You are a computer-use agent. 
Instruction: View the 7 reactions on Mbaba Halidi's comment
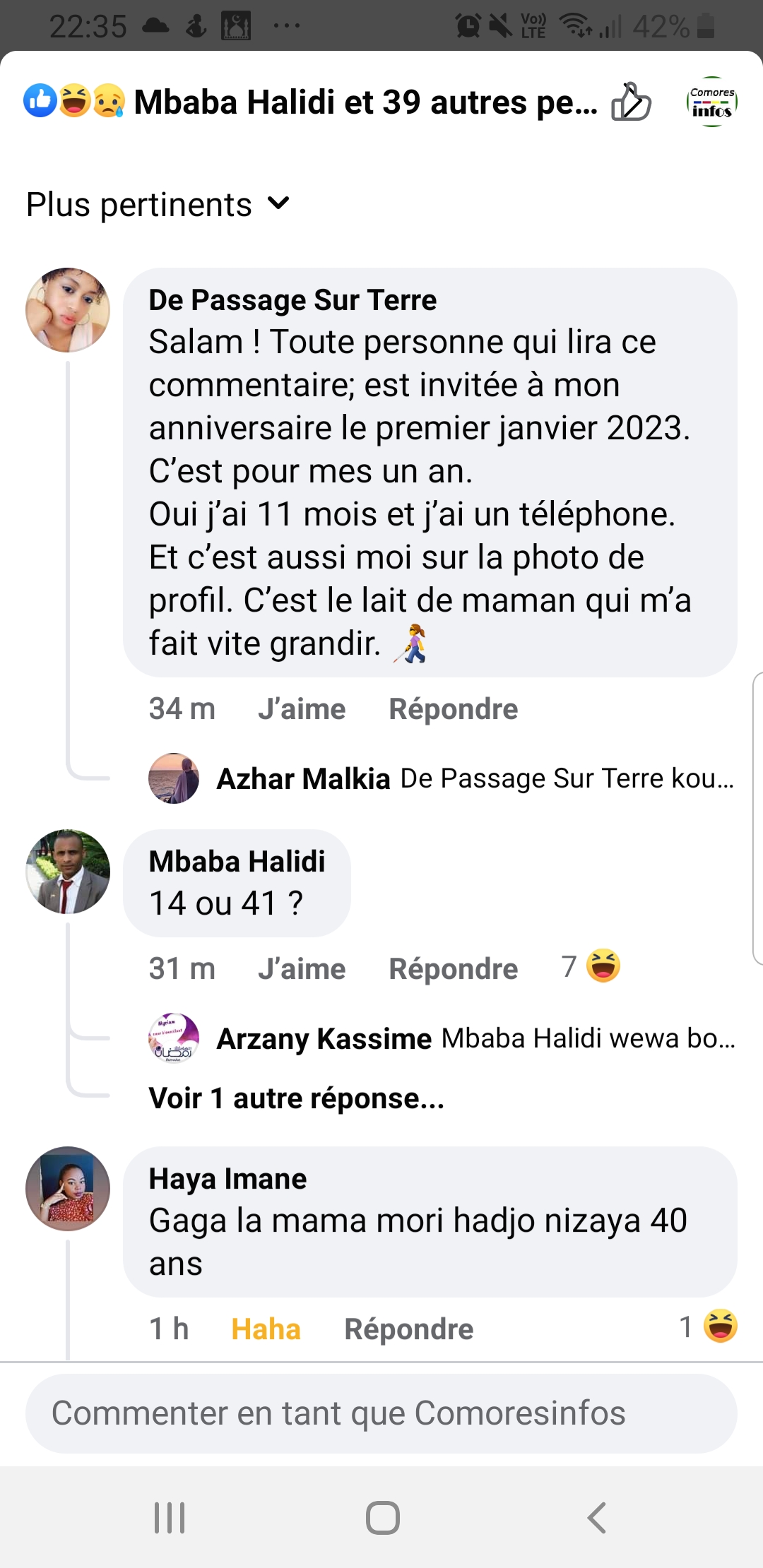coord(591,966)
